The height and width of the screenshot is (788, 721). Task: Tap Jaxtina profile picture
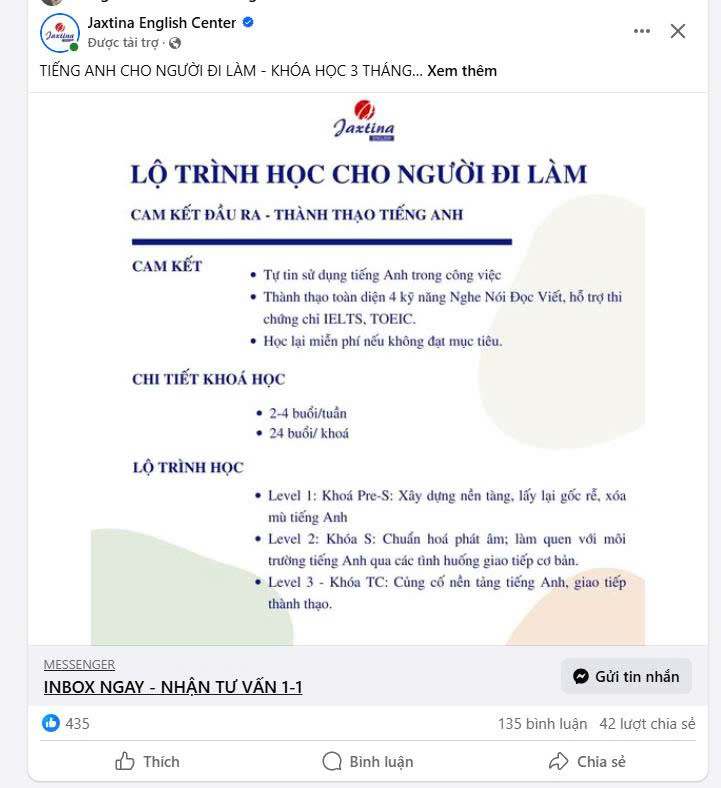click(x=60, y=33)
